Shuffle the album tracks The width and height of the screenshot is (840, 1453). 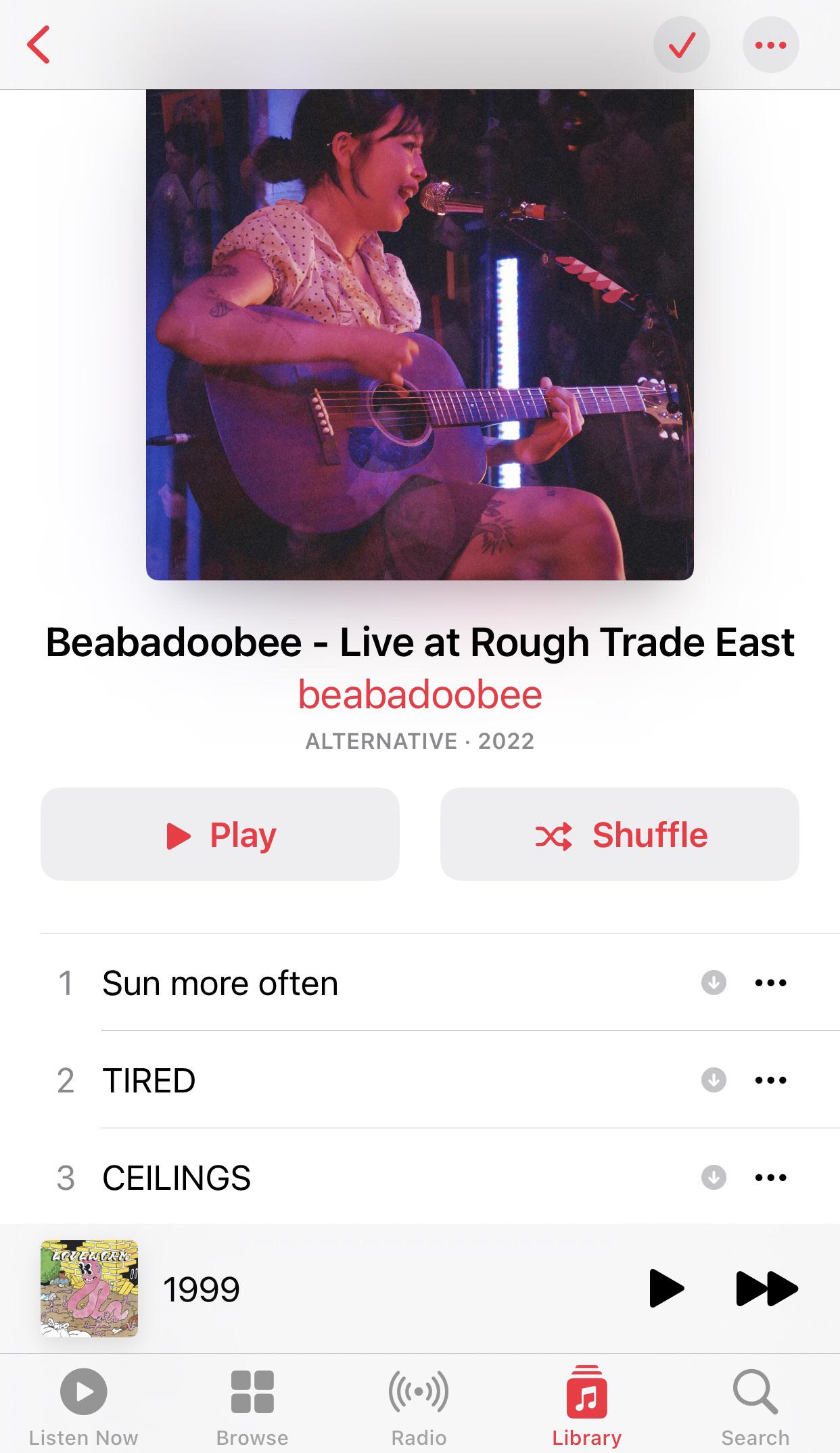pyautogui.click(x=620, y=834)
